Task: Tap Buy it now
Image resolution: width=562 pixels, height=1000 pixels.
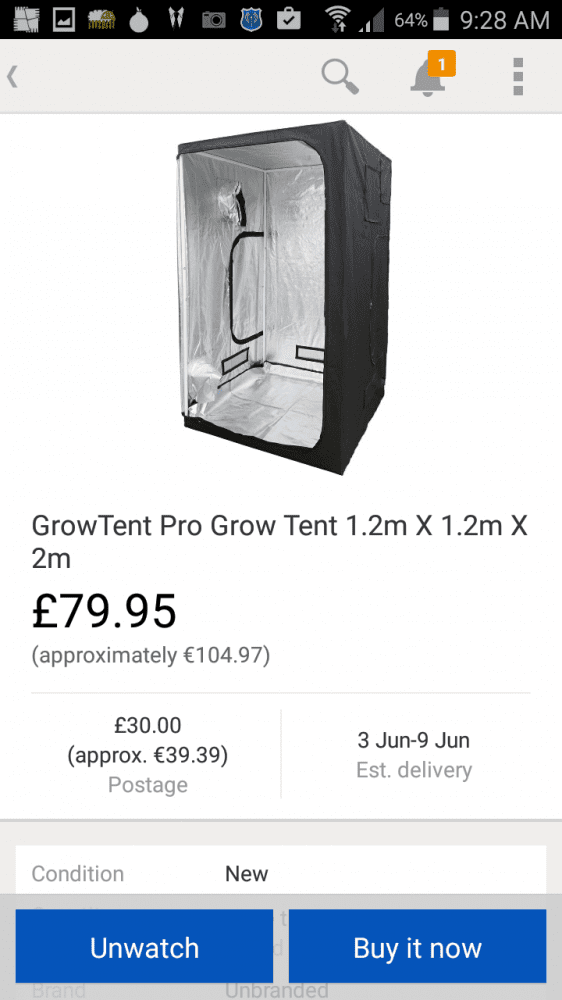Action: (x=417, y=946)
